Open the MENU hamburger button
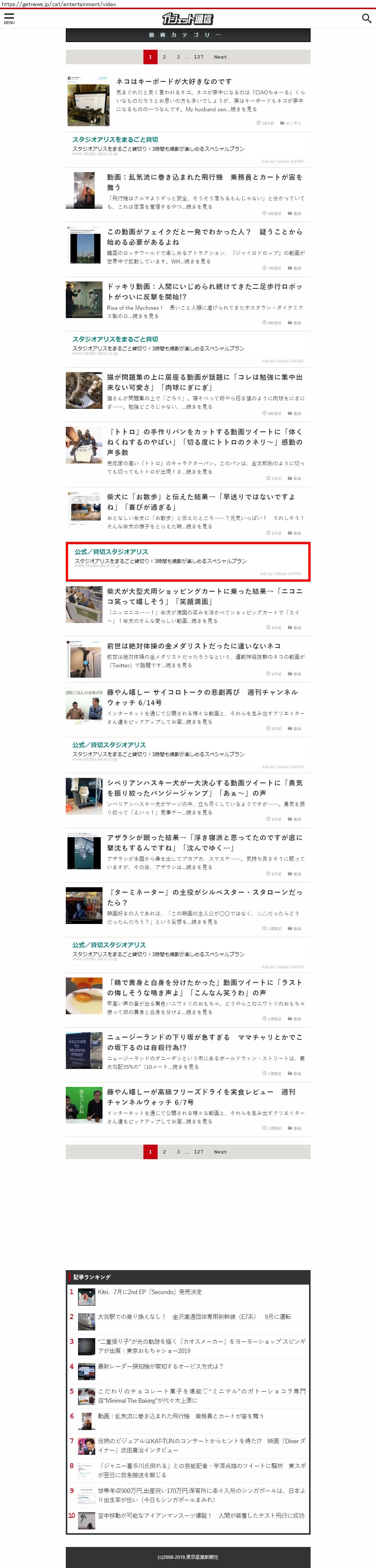The width and height of the screenshot is (376, 1568). coord(9,18)
